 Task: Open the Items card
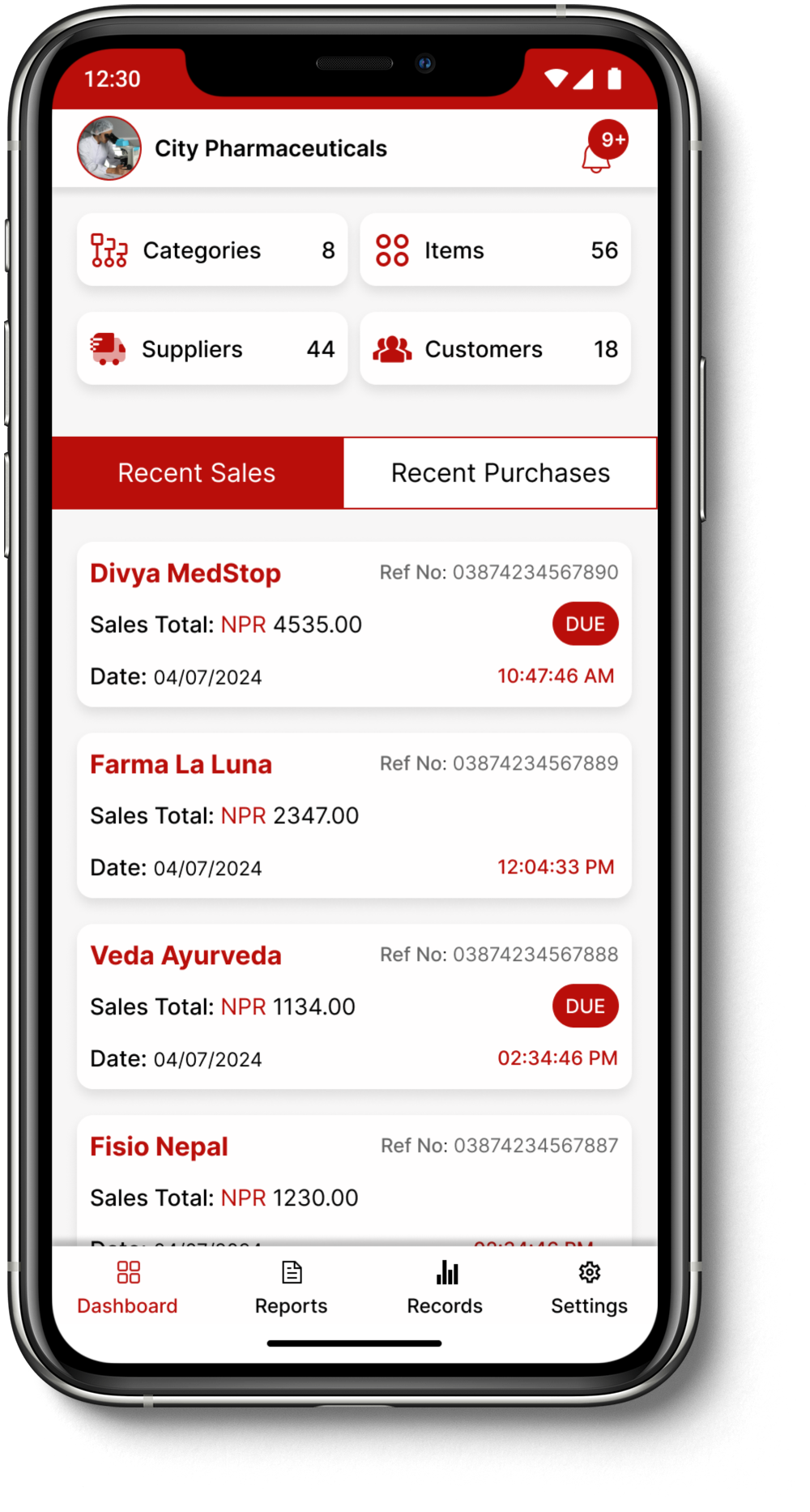[x=495, y=250]
